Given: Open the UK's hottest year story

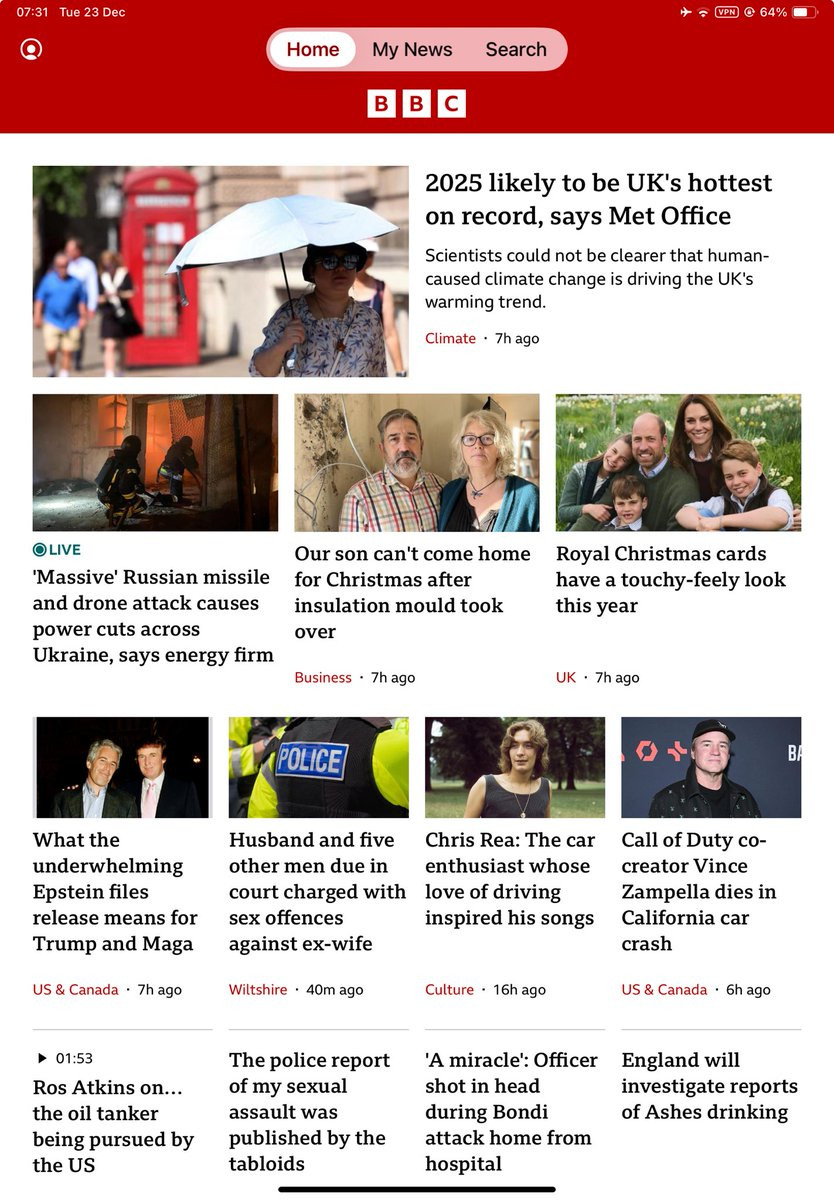Looking at the screenshot, I should click(x=599, y=199).
